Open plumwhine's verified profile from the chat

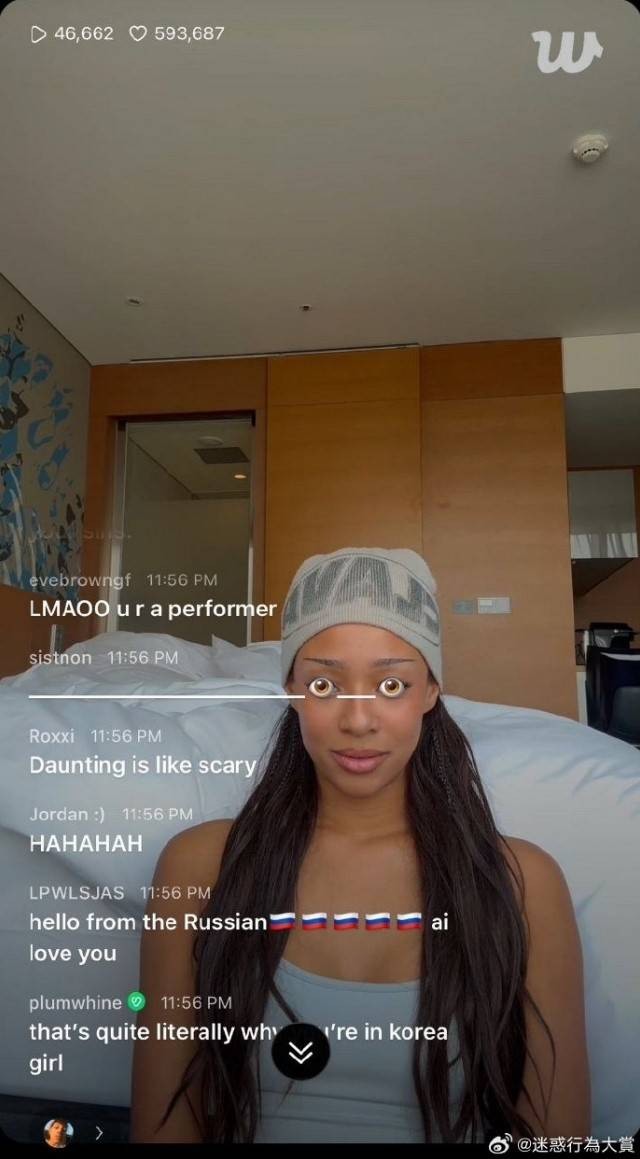click(76, 1002)
